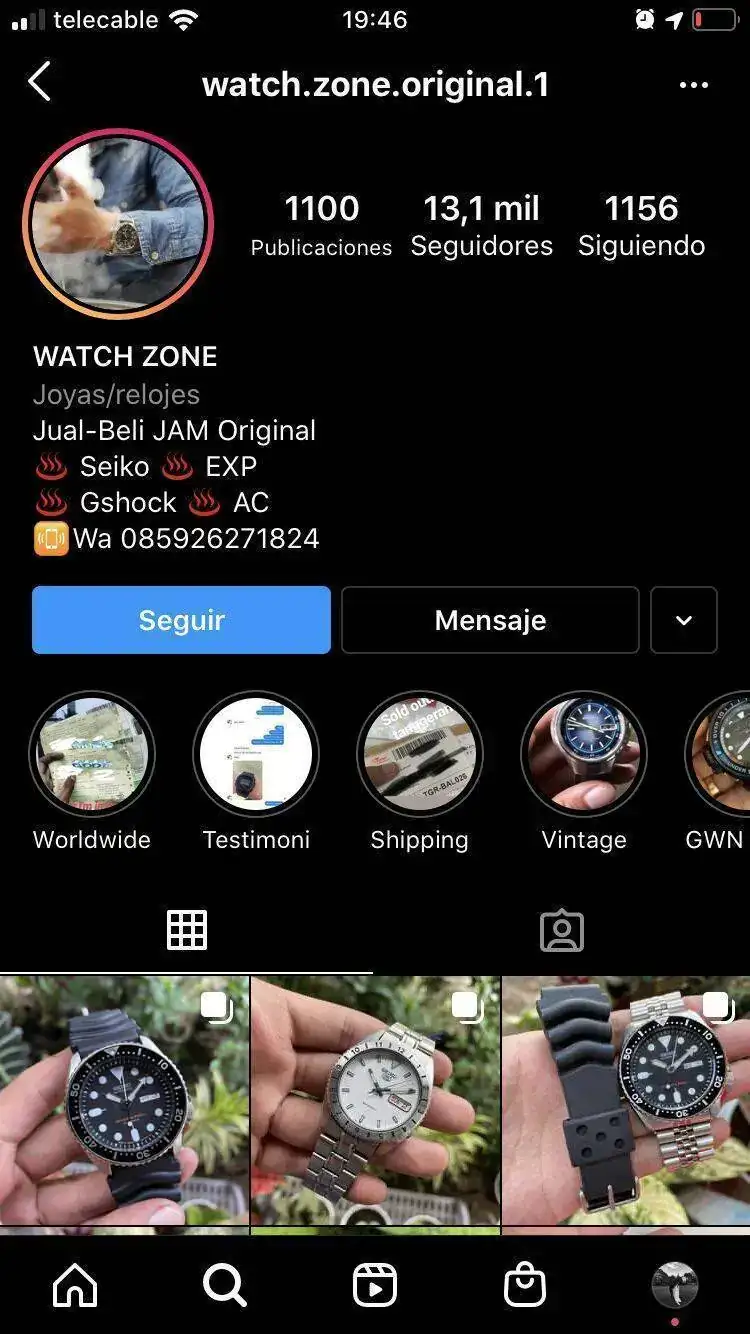Open the three-dot overflow menu

pyautogui.click(x=693, y=85)
